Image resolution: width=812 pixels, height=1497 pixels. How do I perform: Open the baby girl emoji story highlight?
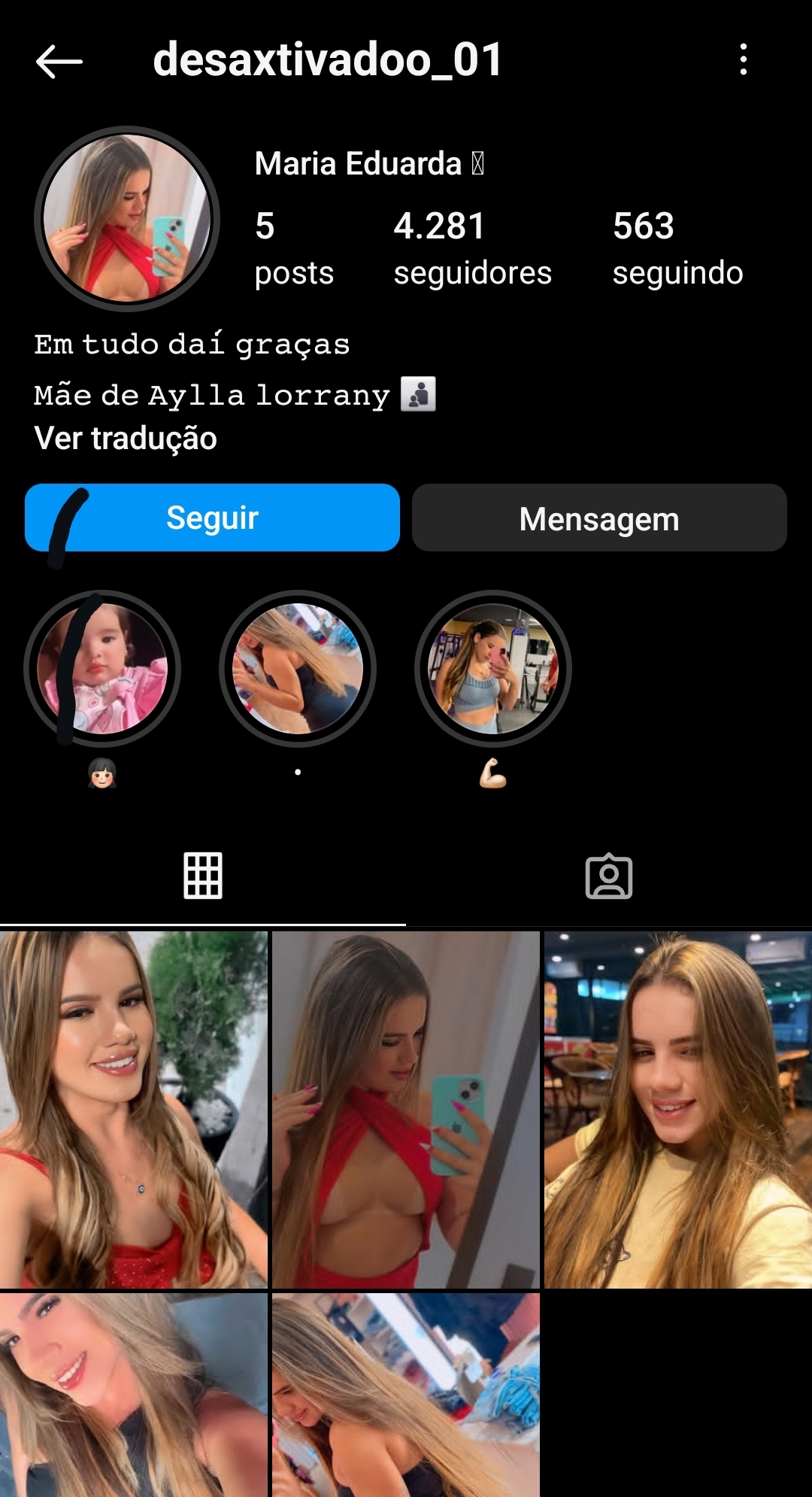tap(102, 668)
